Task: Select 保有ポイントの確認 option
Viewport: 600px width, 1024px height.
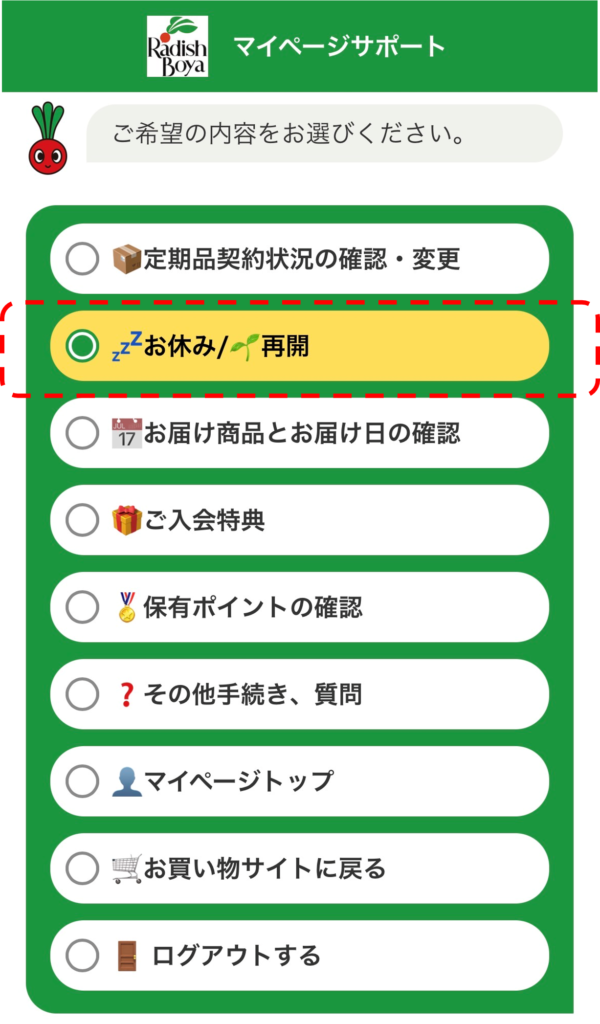Action: [299, 607]
